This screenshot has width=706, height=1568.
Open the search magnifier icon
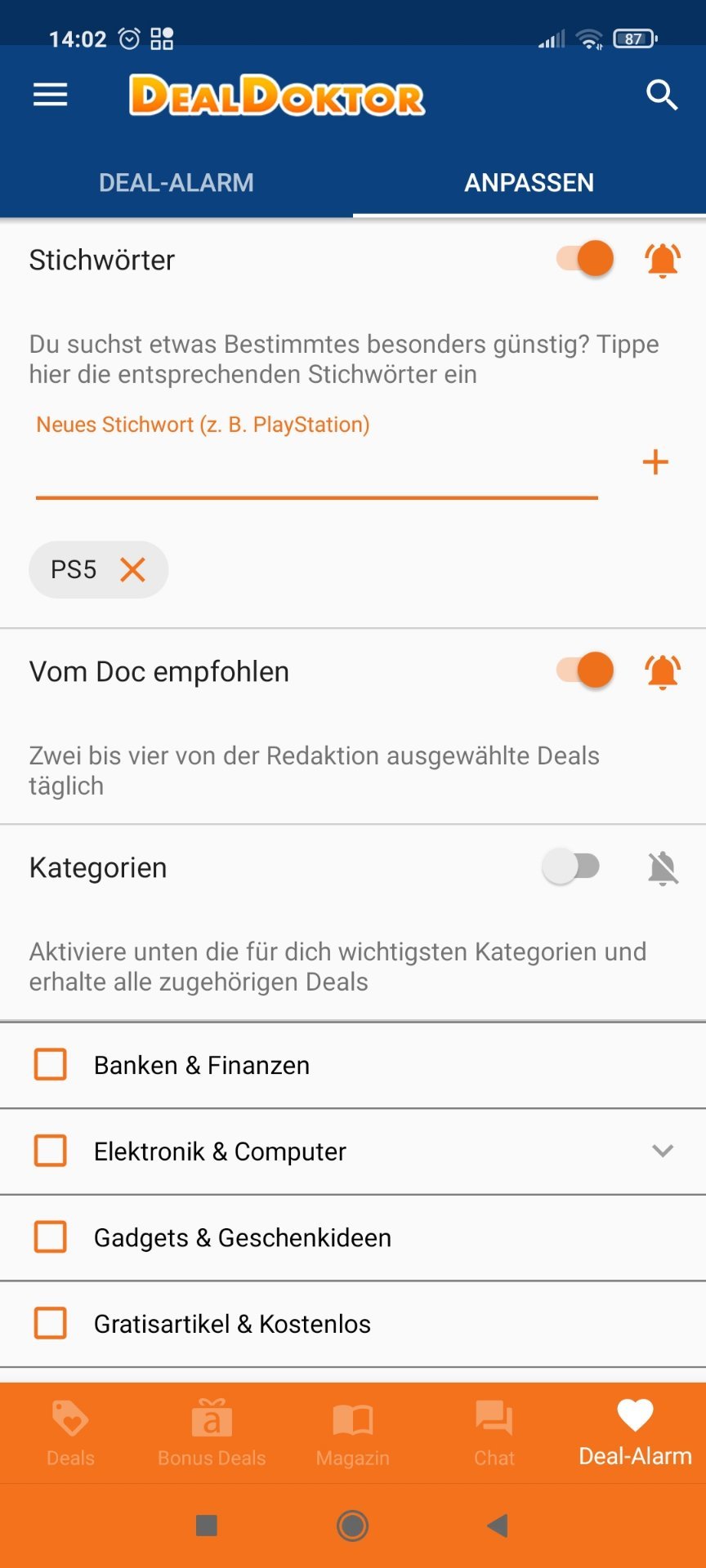[662, 96]
